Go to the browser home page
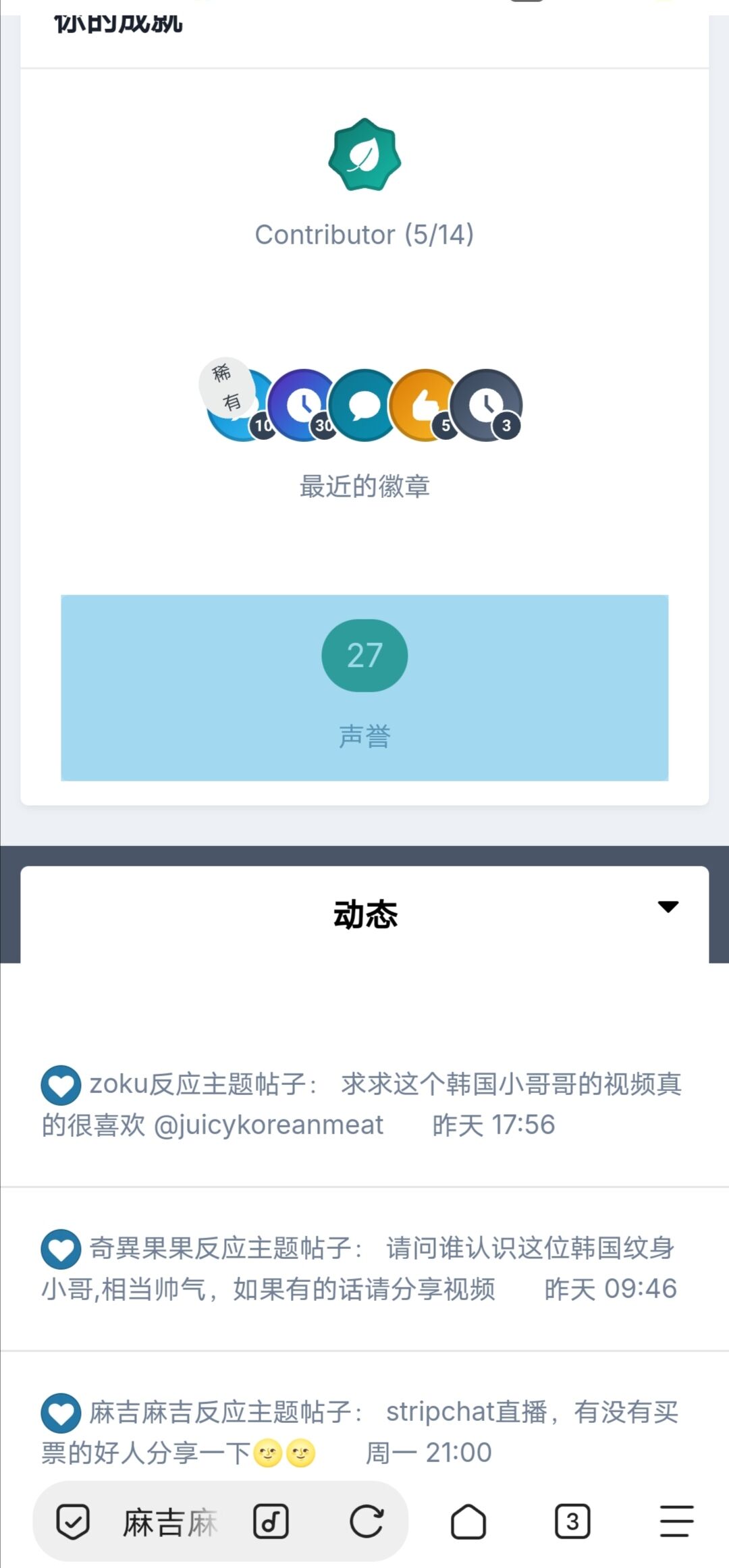This screenshot has width=729, height=1568. [468, 1522]
